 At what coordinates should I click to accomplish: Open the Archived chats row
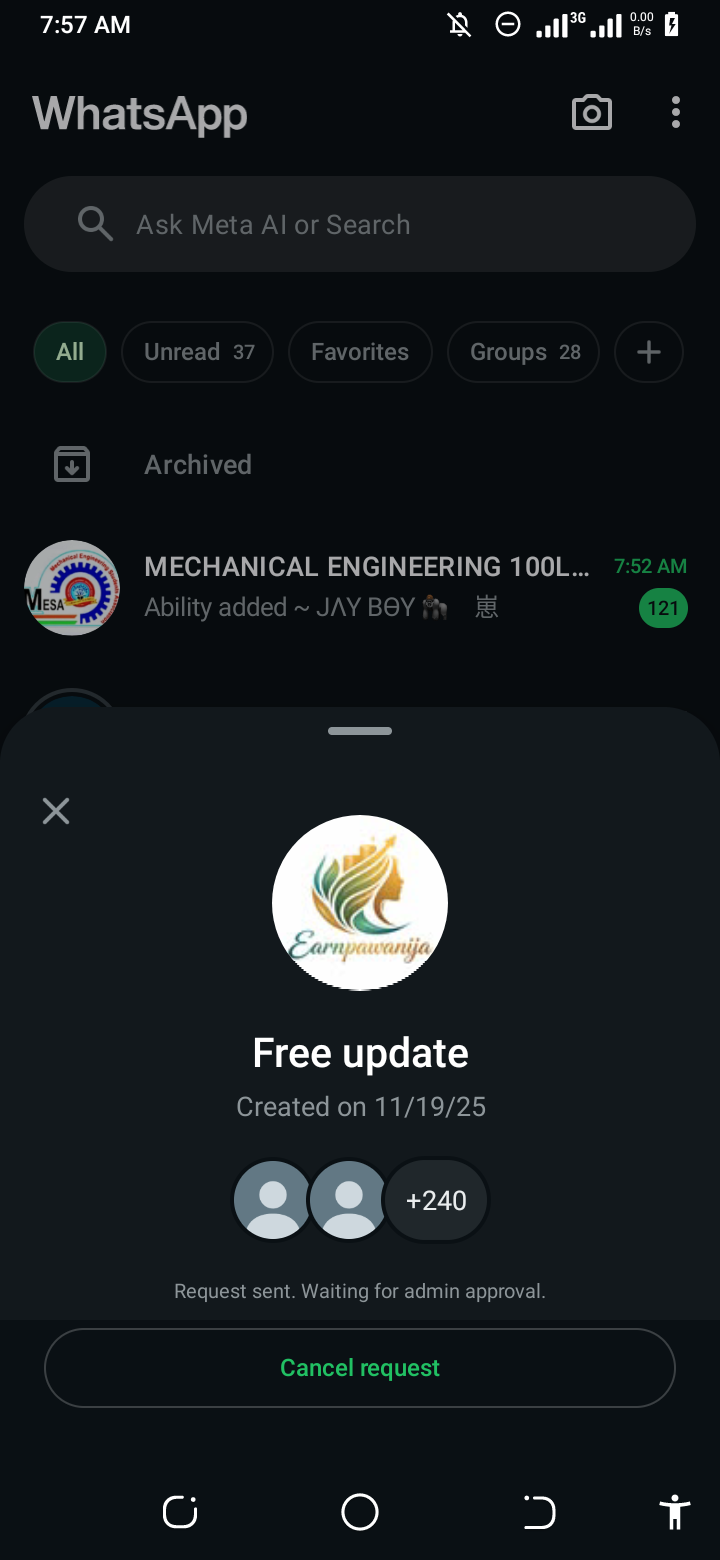(x=198, y=465)
